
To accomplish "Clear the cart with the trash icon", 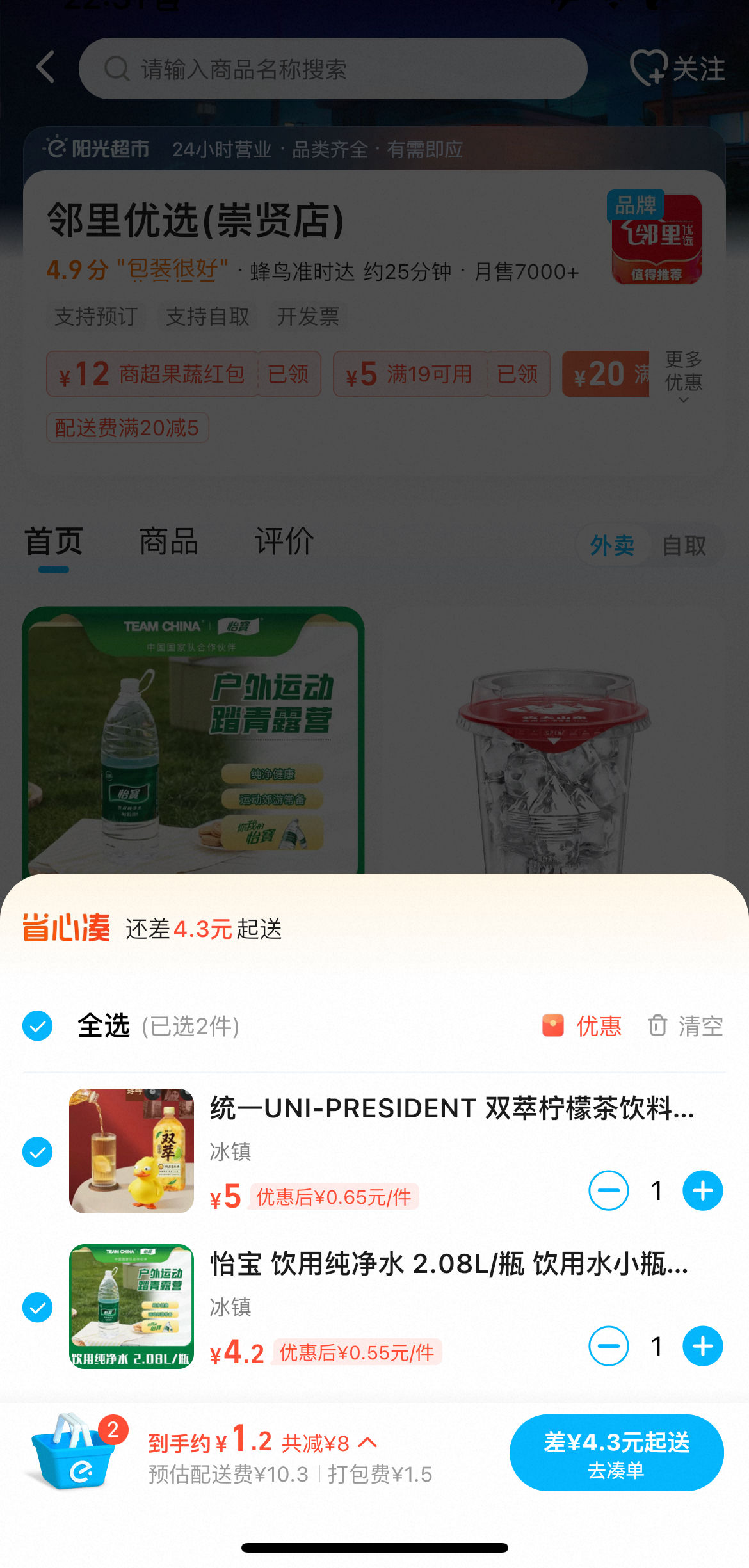I will coord(658,1025).
